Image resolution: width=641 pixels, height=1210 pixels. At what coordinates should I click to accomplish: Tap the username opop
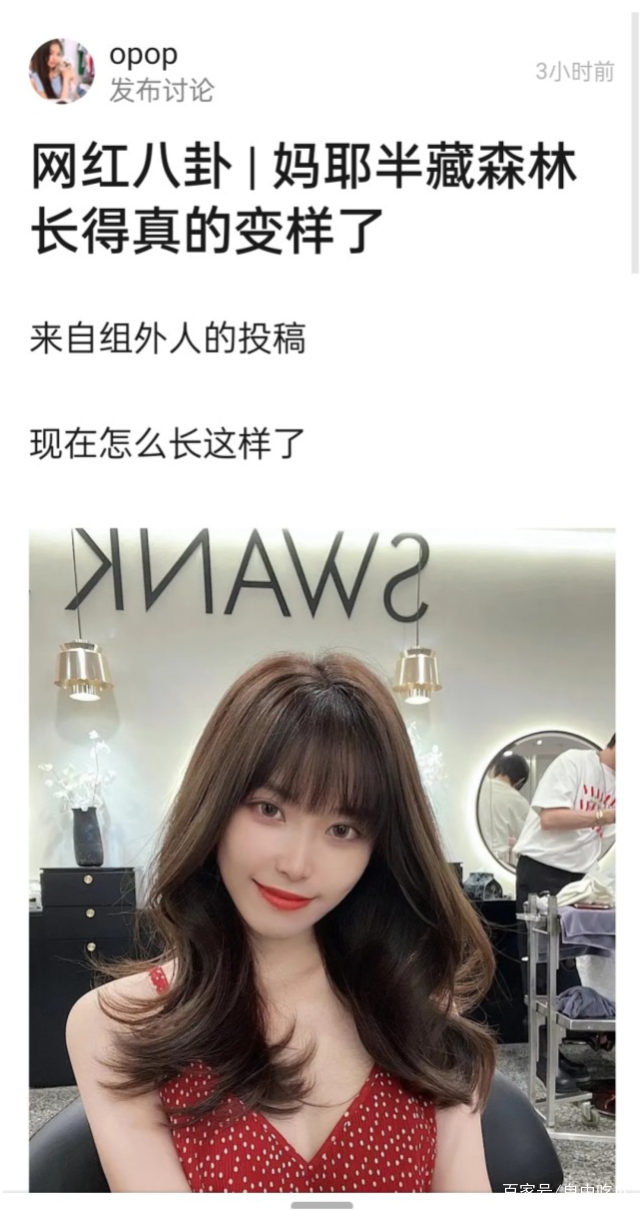click(143, 54)
